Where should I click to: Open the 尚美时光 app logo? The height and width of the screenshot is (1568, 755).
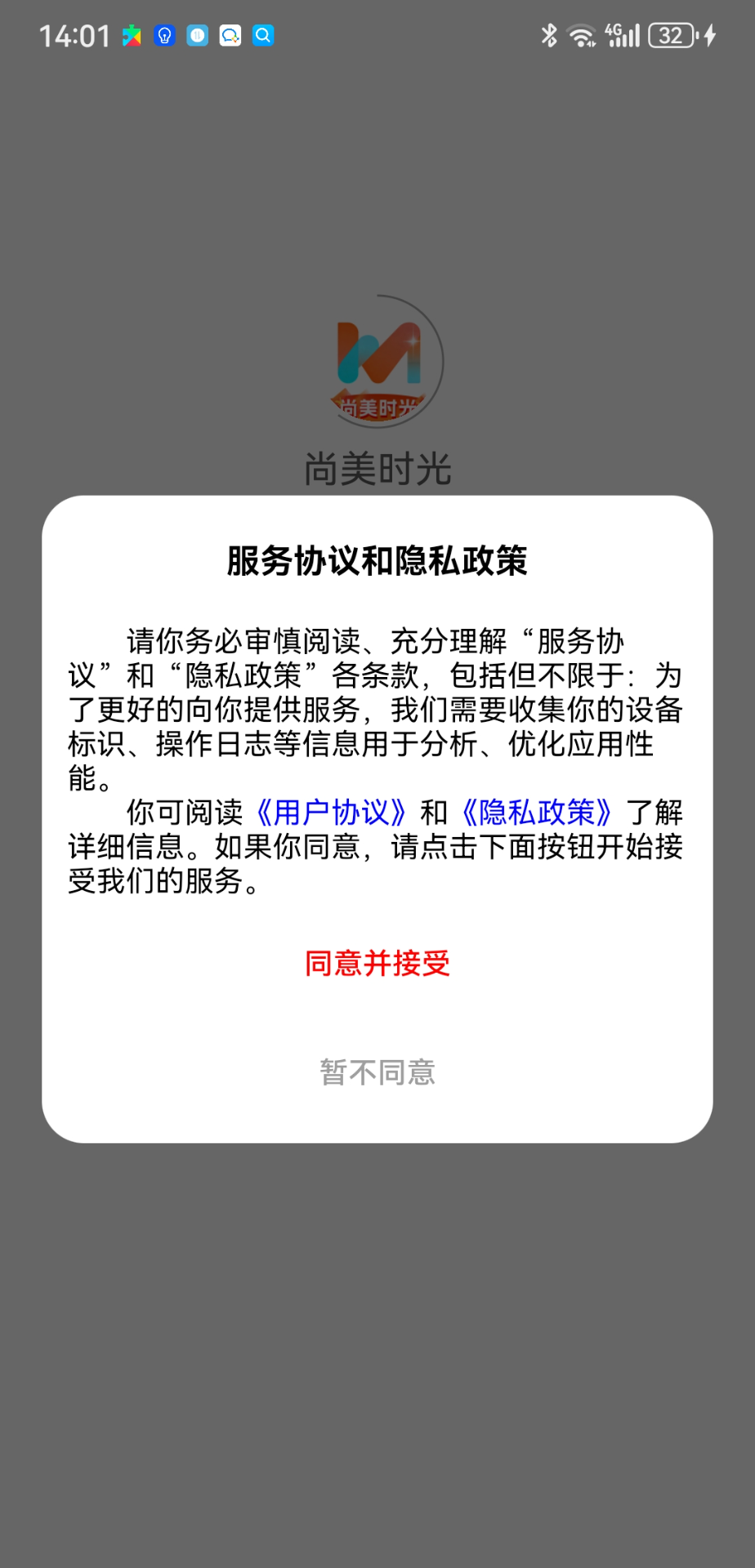point(378,362)
